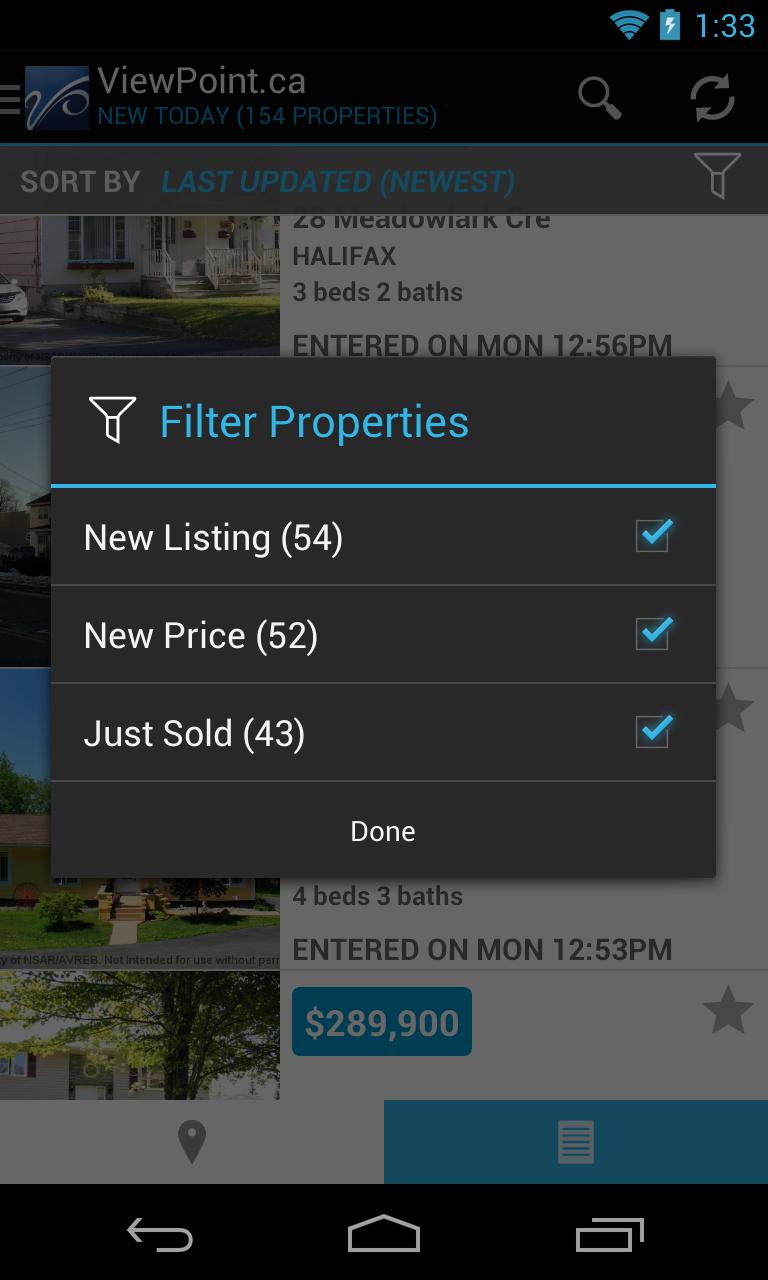Open the search magnifier icon
This screenshot has width=768, height=1280.
pos(599,98)
